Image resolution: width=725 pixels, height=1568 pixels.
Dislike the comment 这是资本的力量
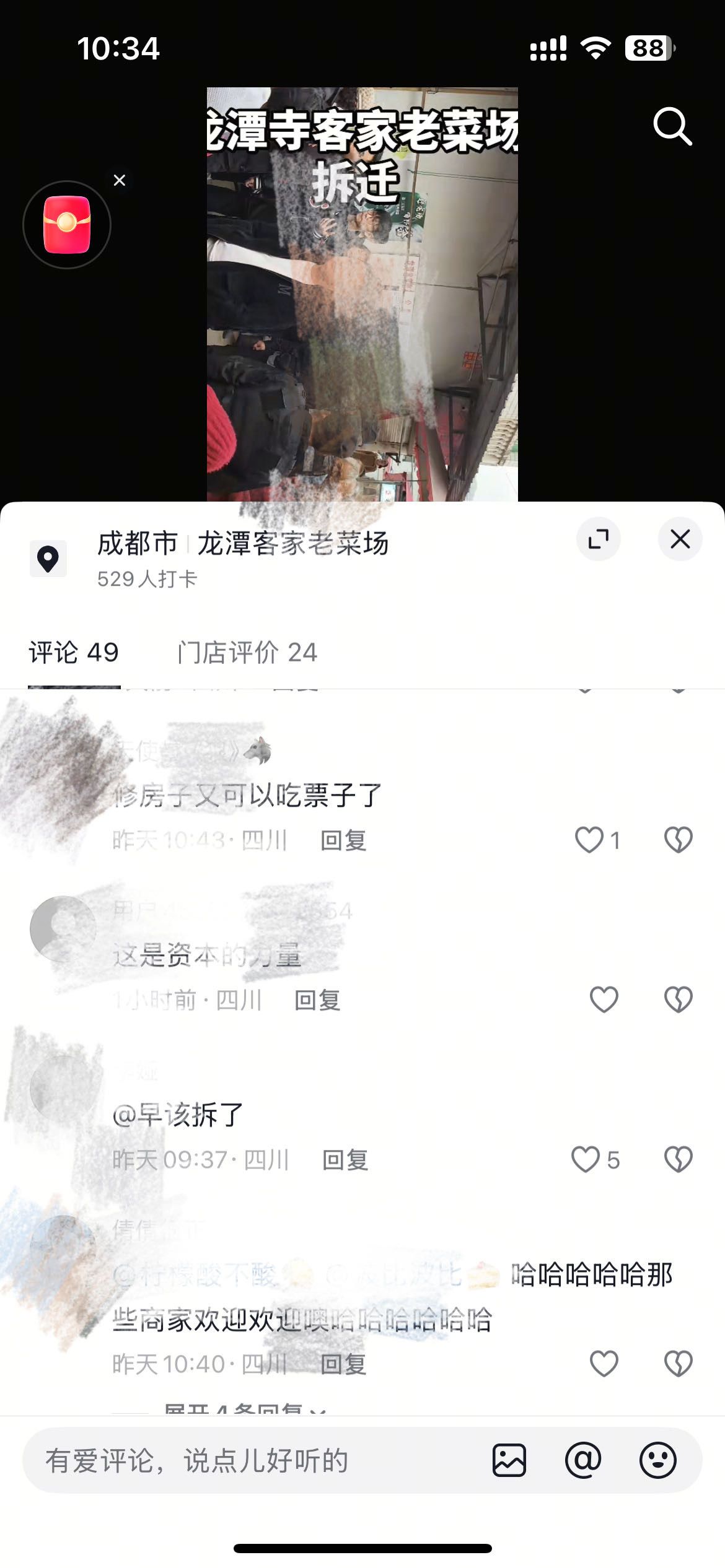[x=678, y=1000]
